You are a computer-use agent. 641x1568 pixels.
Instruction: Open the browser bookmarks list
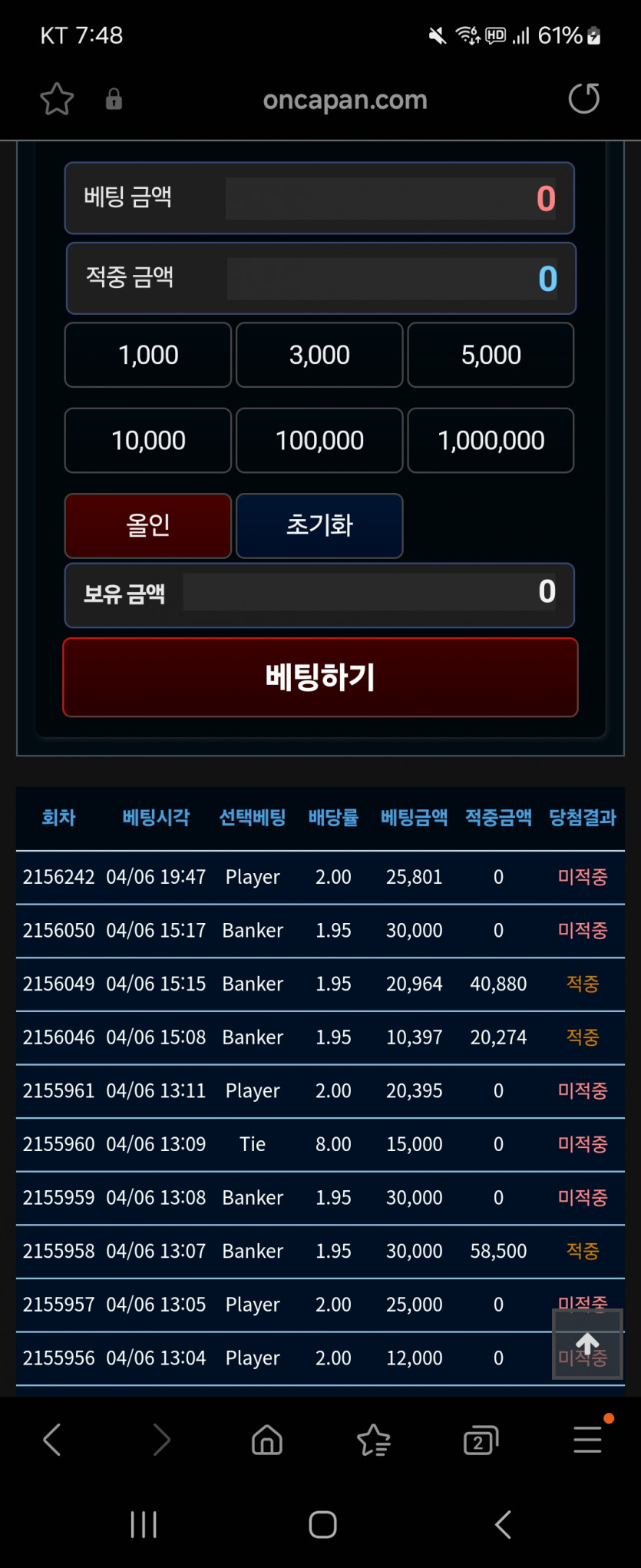pos(374,1440)
